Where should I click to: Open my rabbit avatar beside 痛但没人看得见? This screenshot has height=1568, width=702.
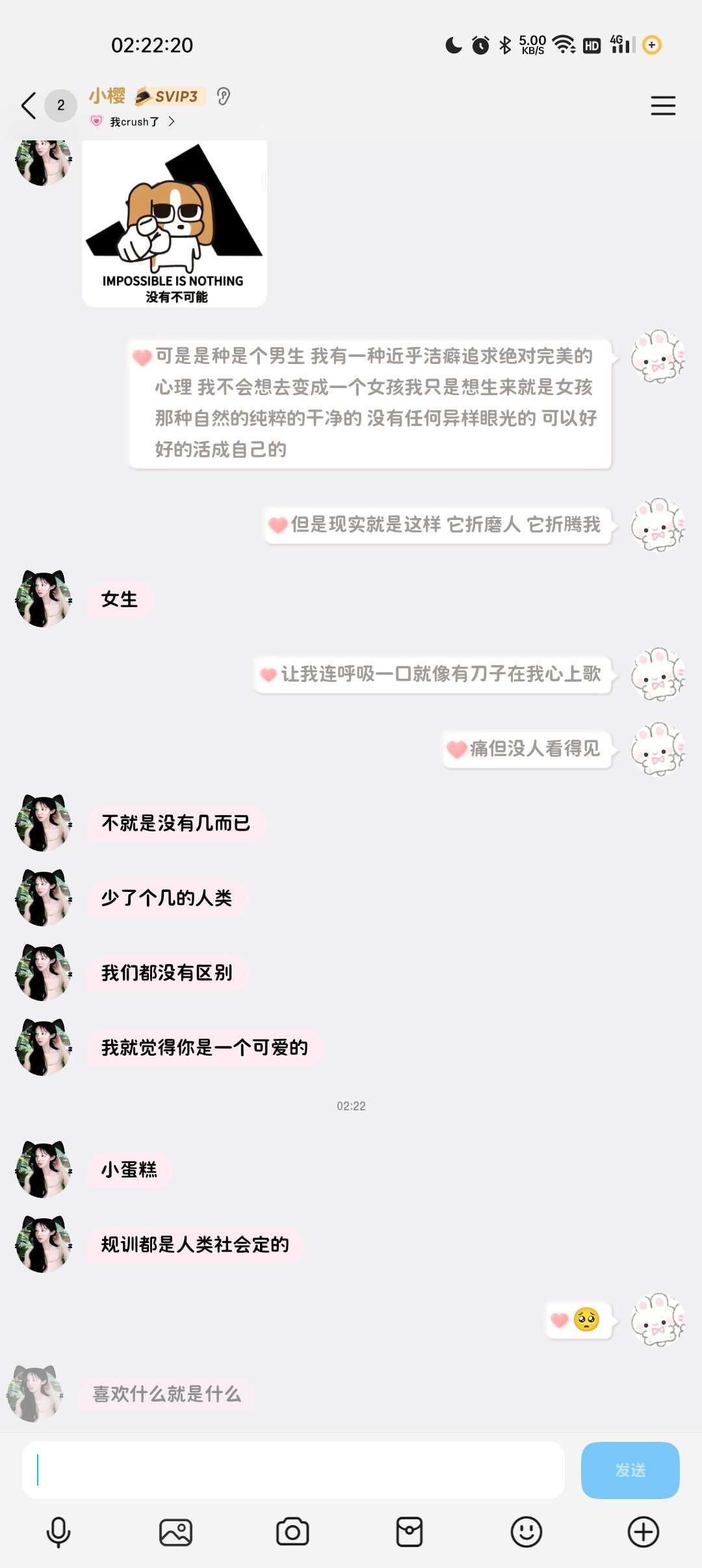(658, 749)
